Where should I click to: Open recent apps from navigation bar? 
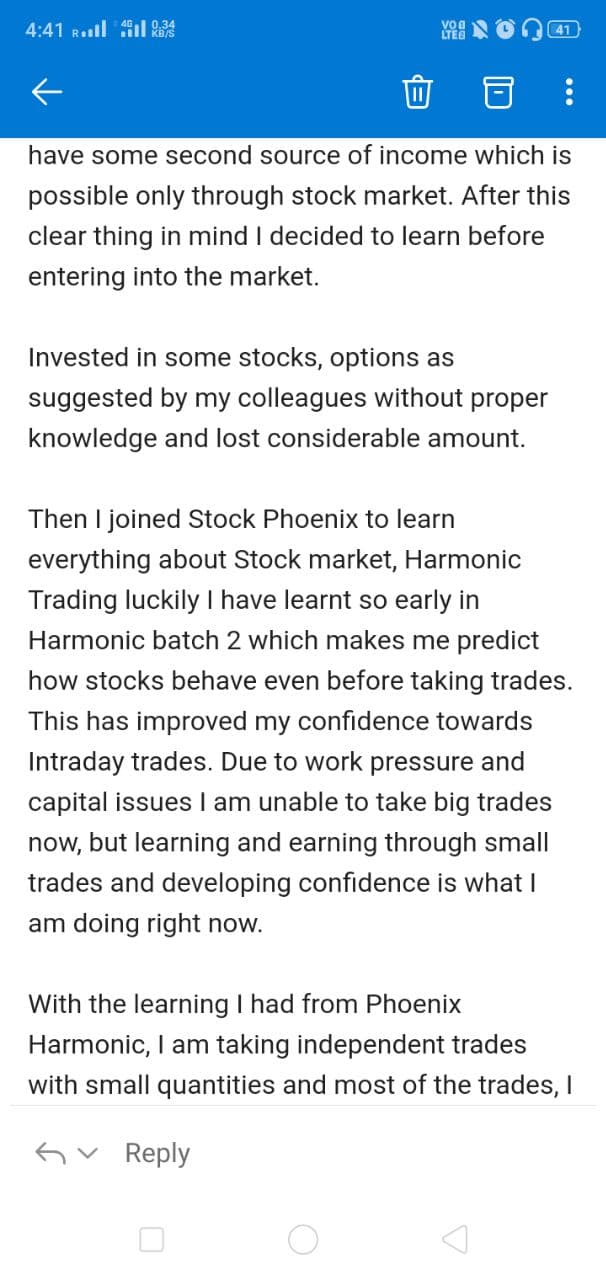151,1240
